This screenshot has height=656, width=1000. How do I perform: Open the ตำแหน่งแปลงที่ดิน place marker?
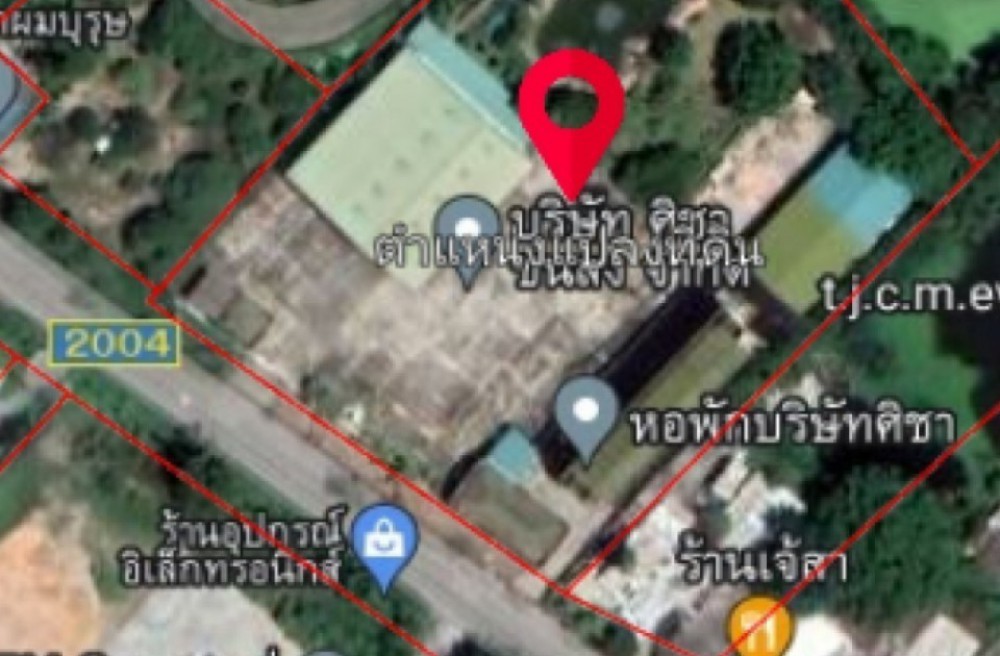(468, 232)
